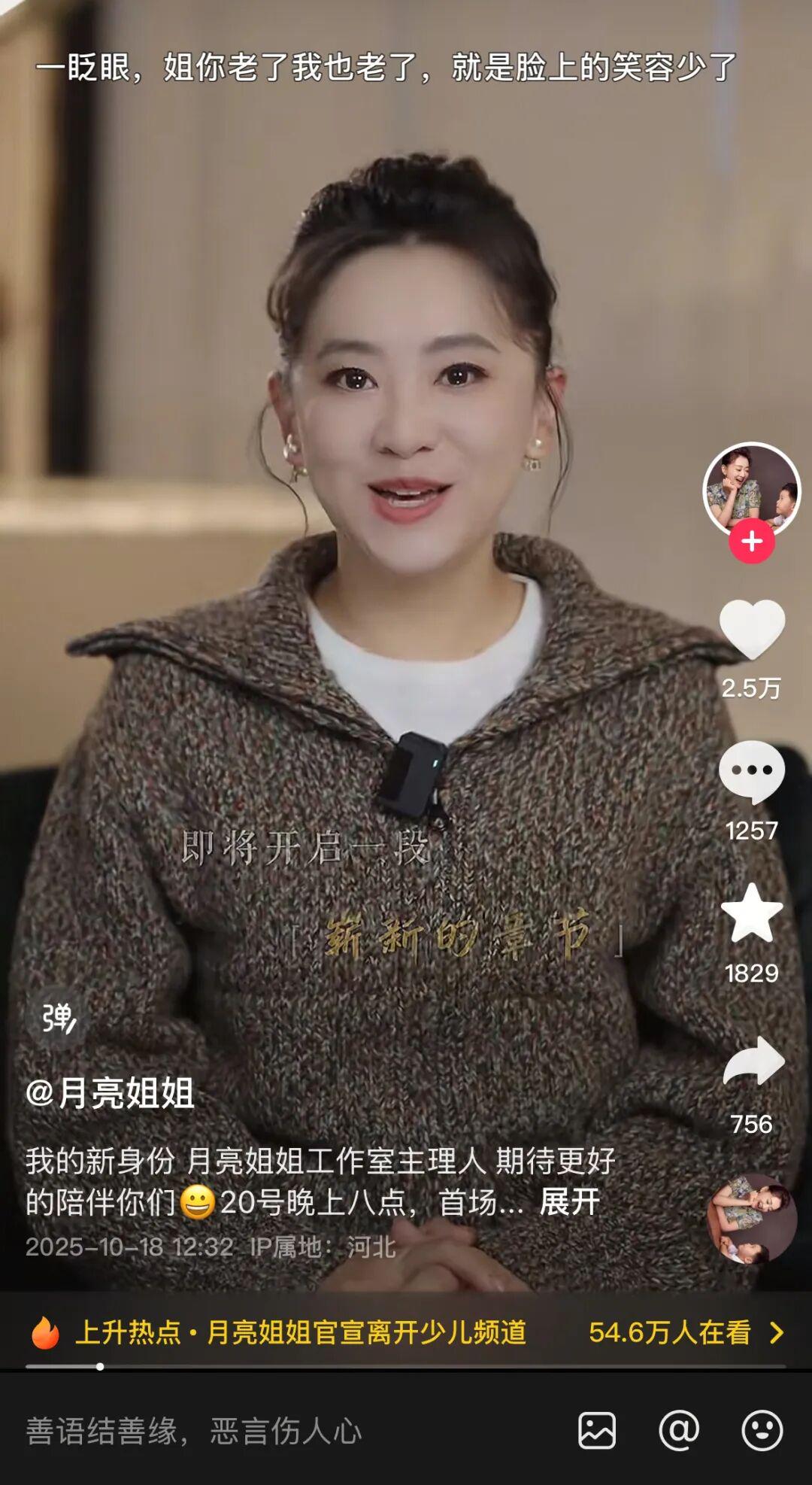812x1485 pixels.
Task: Open the spinning music disc
Action: pos(751,1218)
